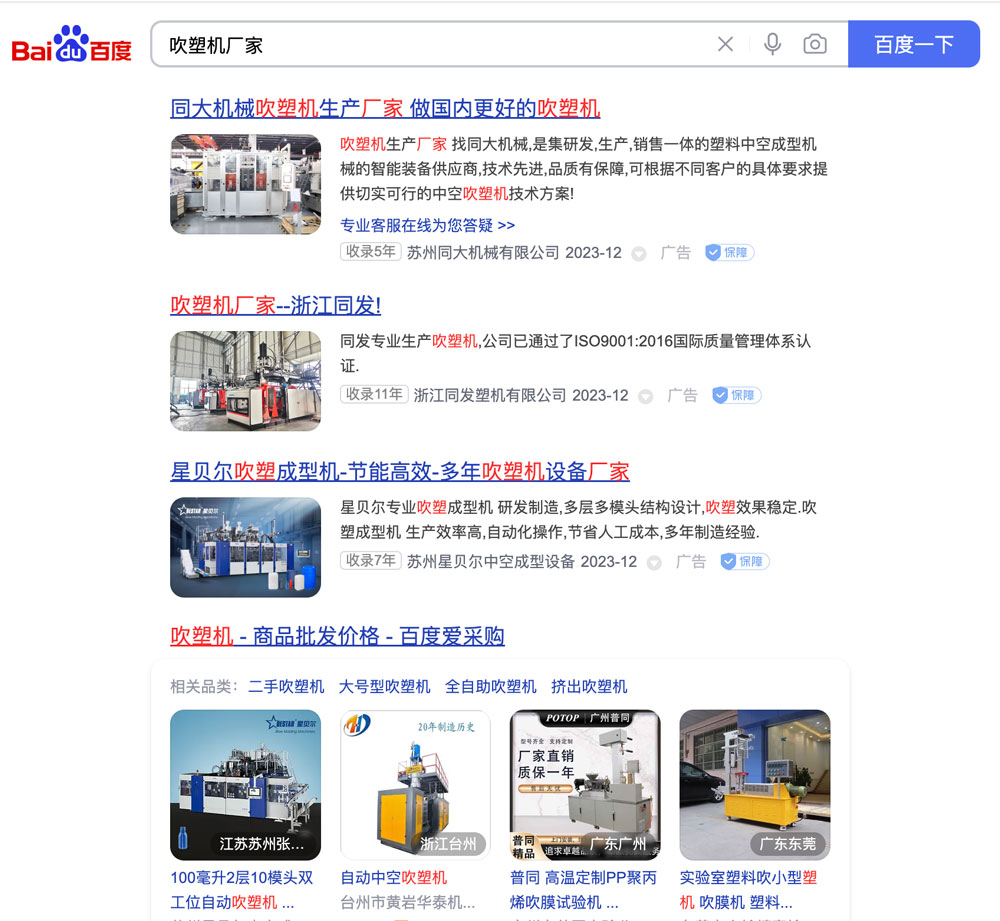
Task: Follow the 专业客服在线为您答疑 link
Action: (428, 225)
